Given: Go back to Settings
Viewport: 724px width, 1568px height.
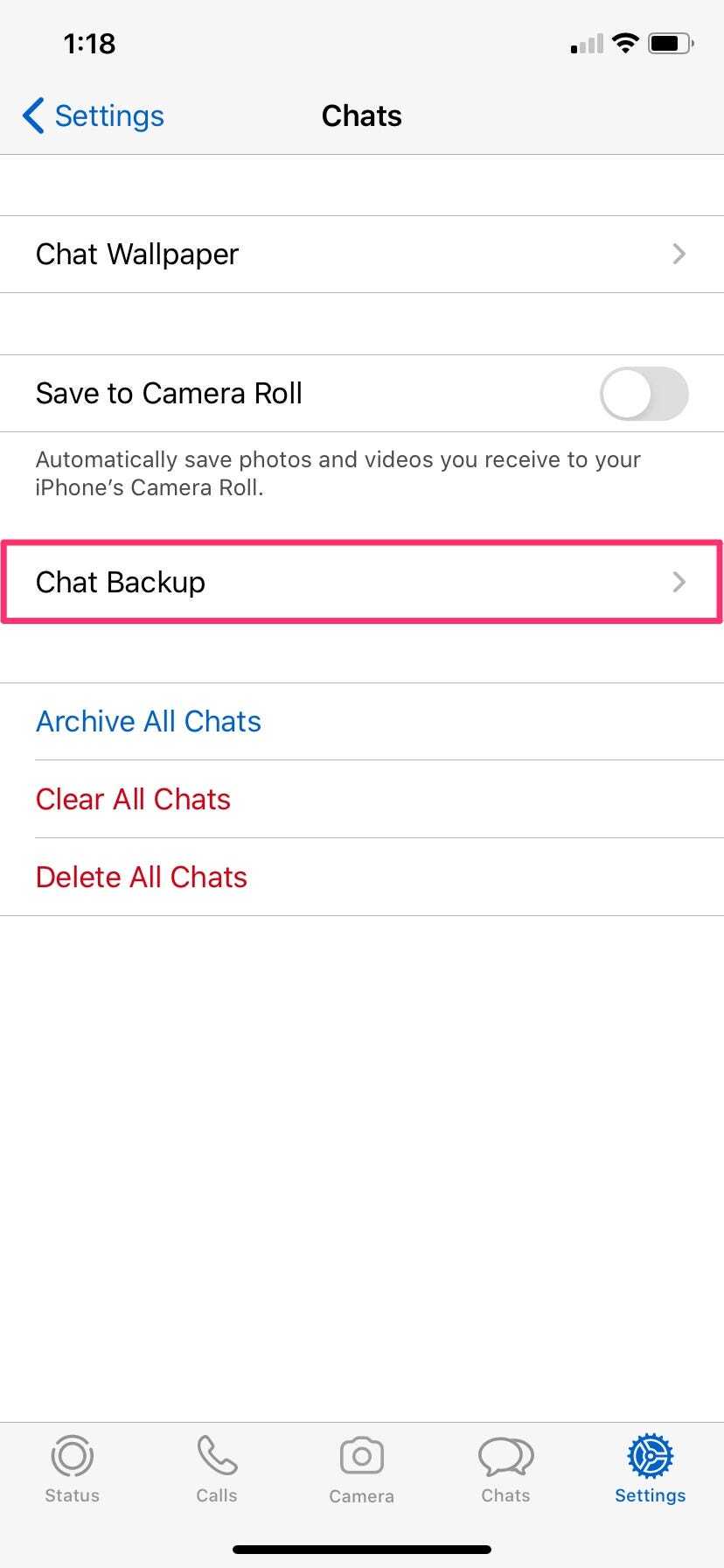Looking at the screenshot, I should click(x=94, y=115).
